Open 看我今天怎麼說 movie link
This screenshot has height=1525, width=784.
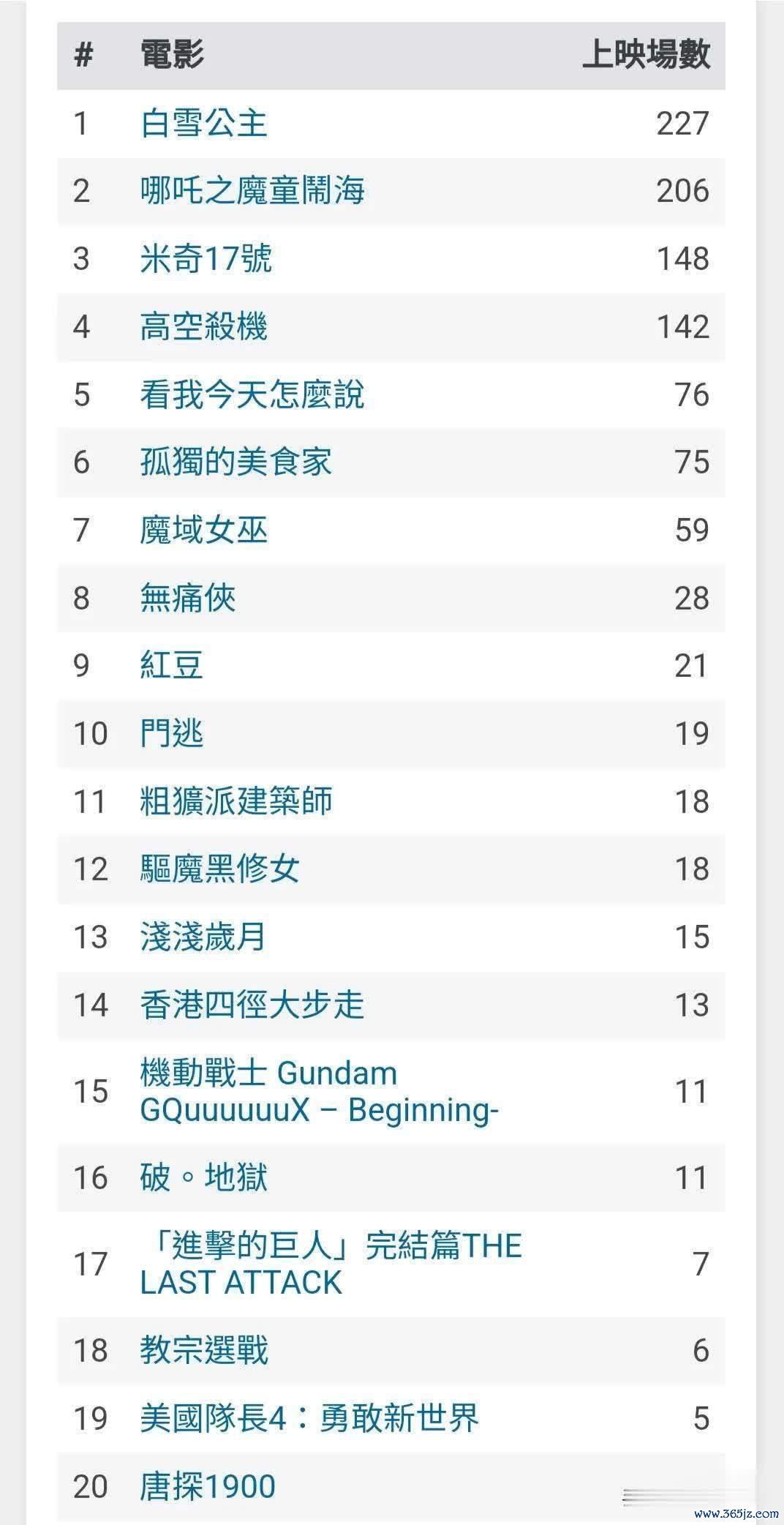[252, 394]
